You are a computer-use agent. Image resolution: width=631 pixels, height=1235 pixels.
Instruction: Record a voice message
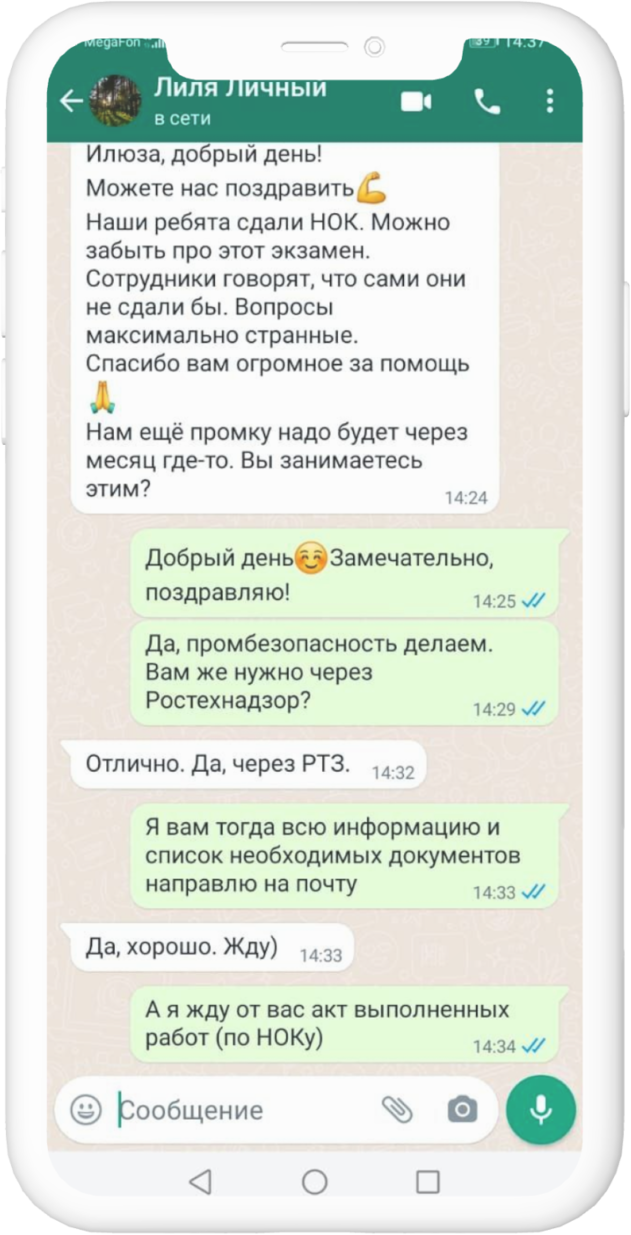[x=541, y=1109]
